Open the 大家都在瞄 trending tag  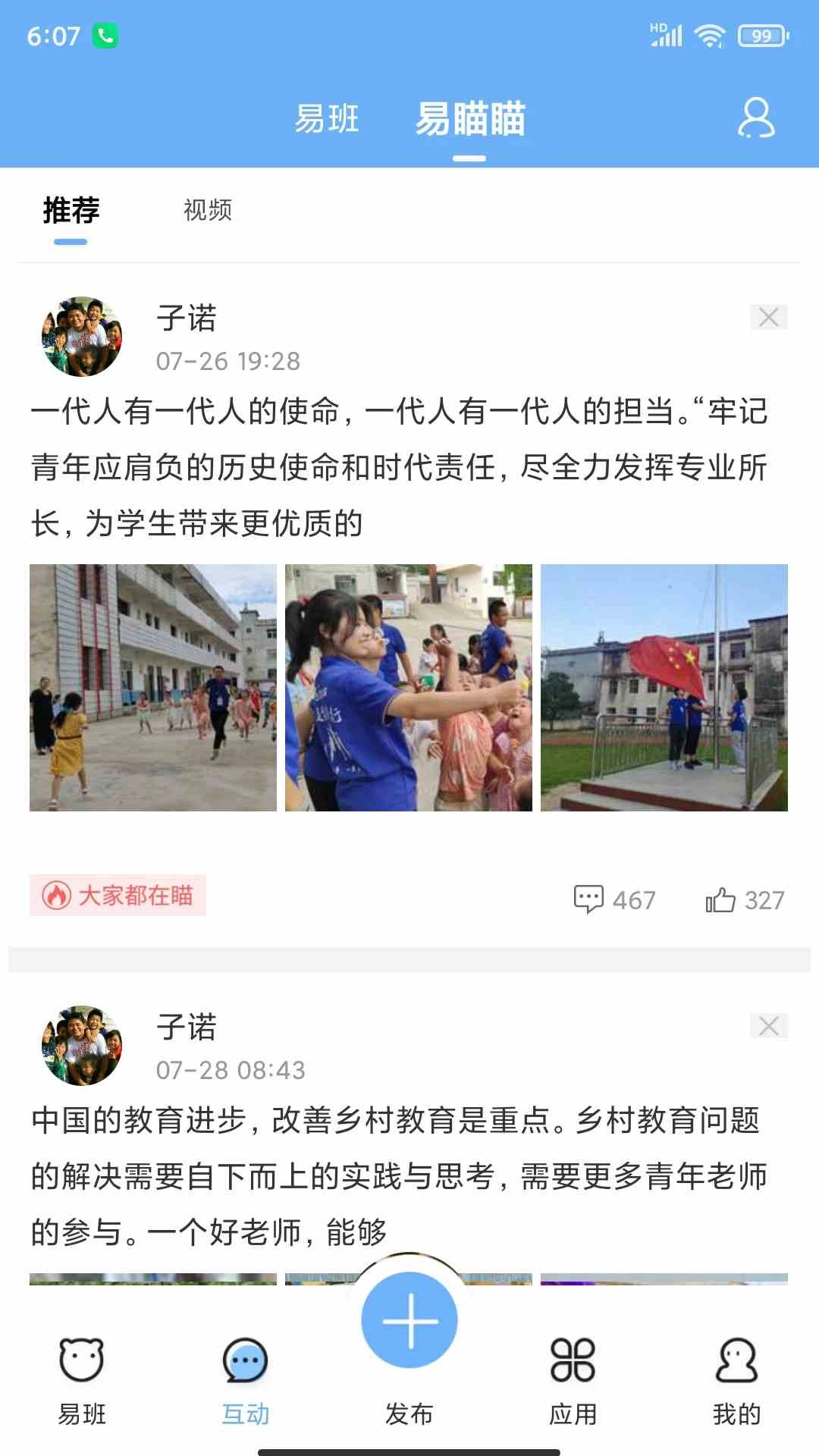(118, 896)
